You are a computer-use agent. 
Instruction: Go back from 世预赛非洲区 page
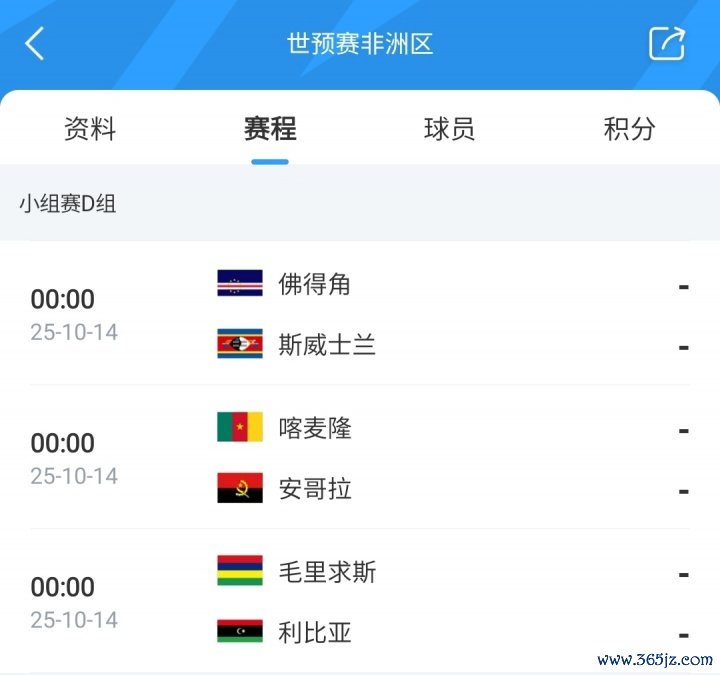tap(35, 44)
